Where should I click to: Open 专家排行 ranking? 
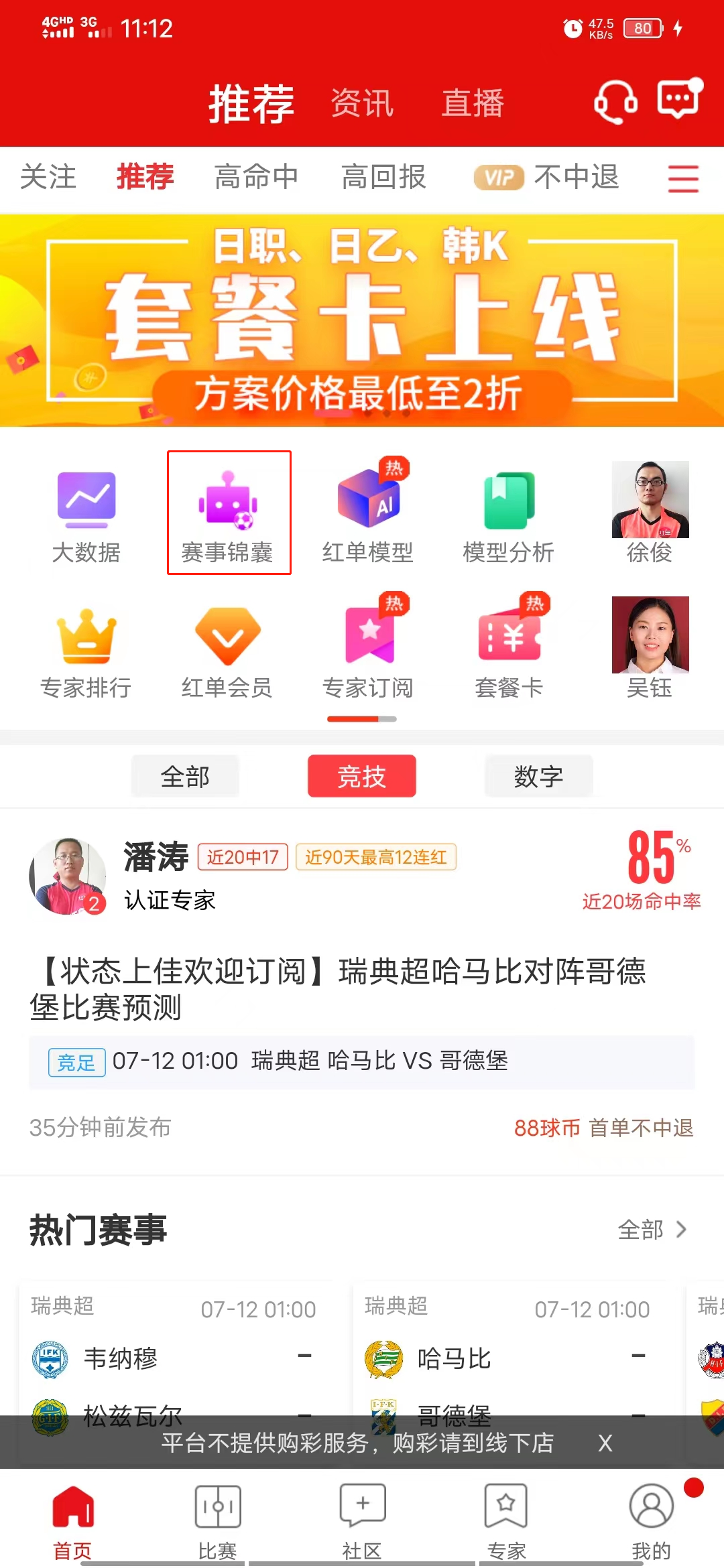[x=86, y=650]
